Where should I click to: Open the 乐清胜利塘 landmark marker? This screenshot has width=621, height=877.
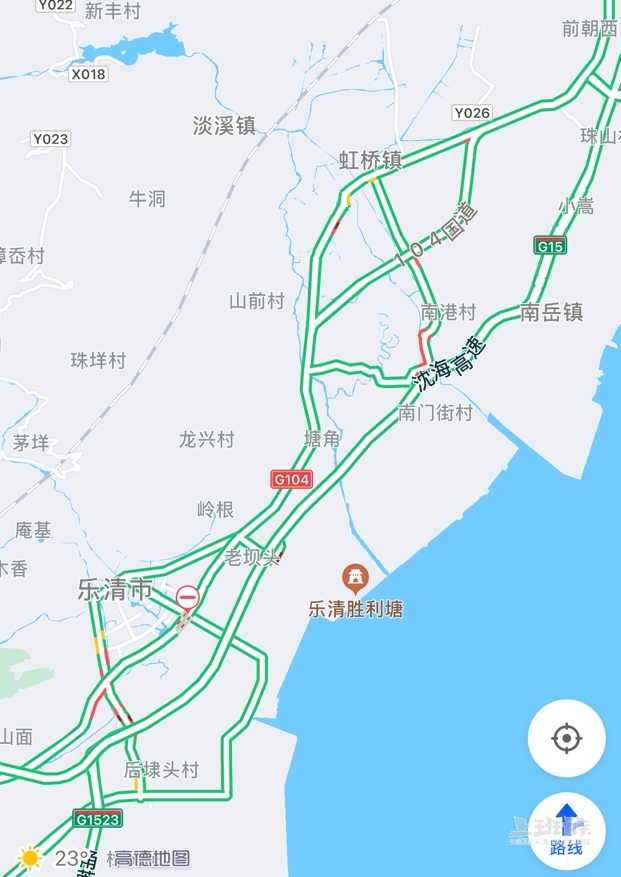[x=355, y=578]
